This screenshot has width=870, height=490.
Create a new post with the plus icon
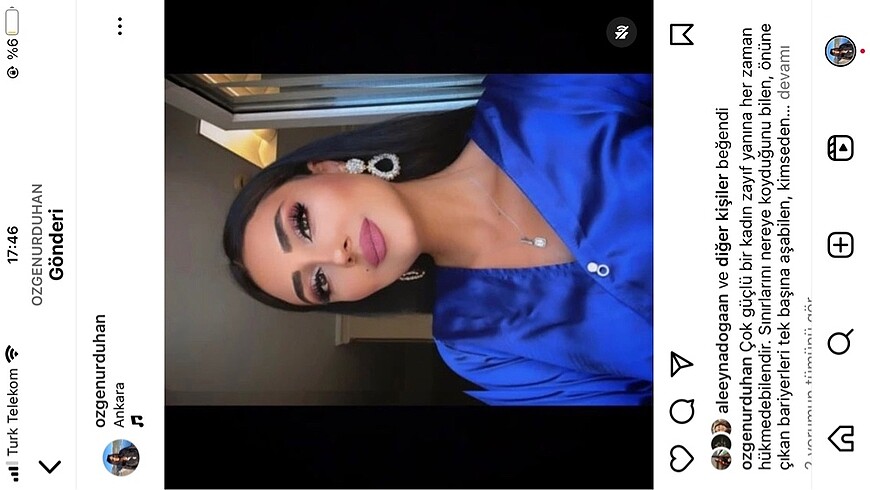point(841,245)
